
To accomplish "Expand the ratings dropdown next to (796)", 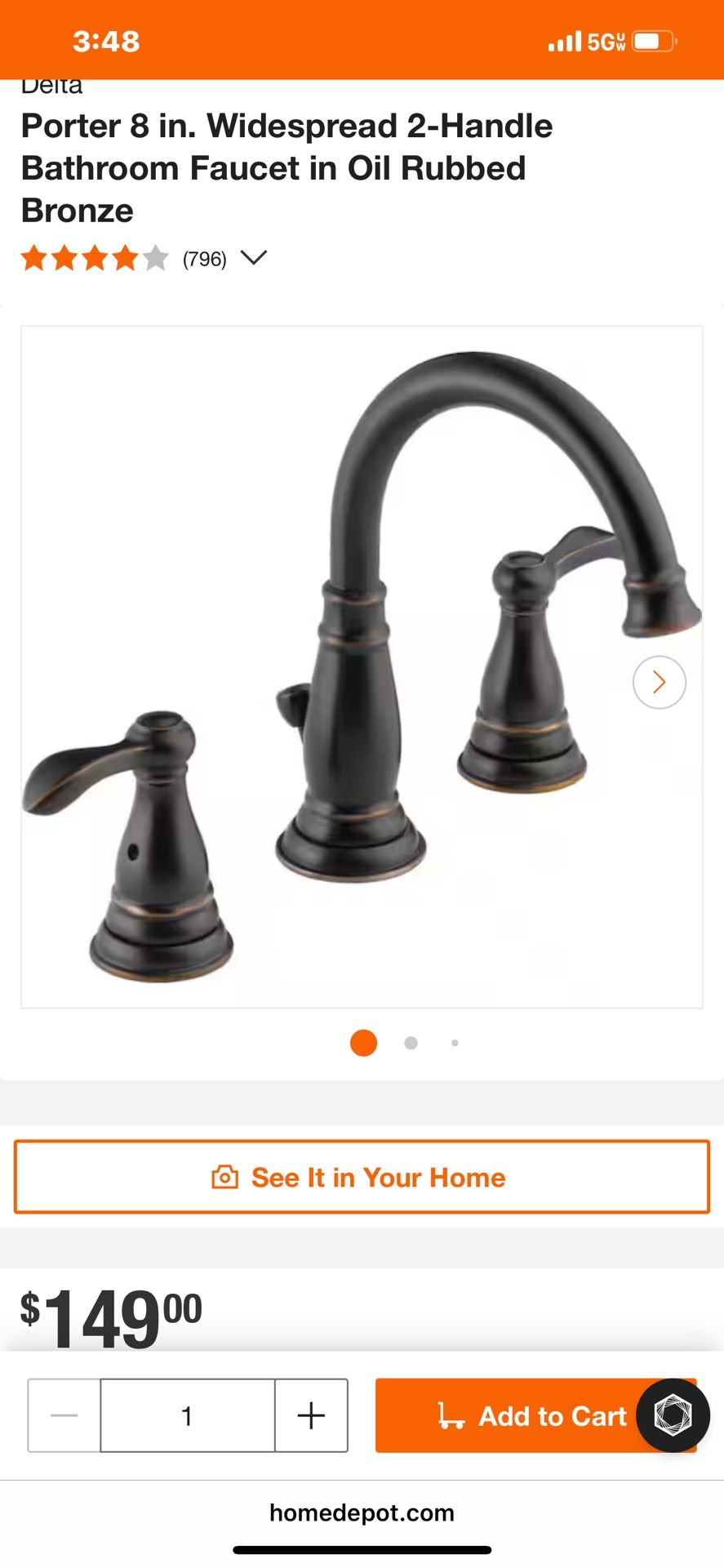I will pyautogui.click(x=254, y=258).
